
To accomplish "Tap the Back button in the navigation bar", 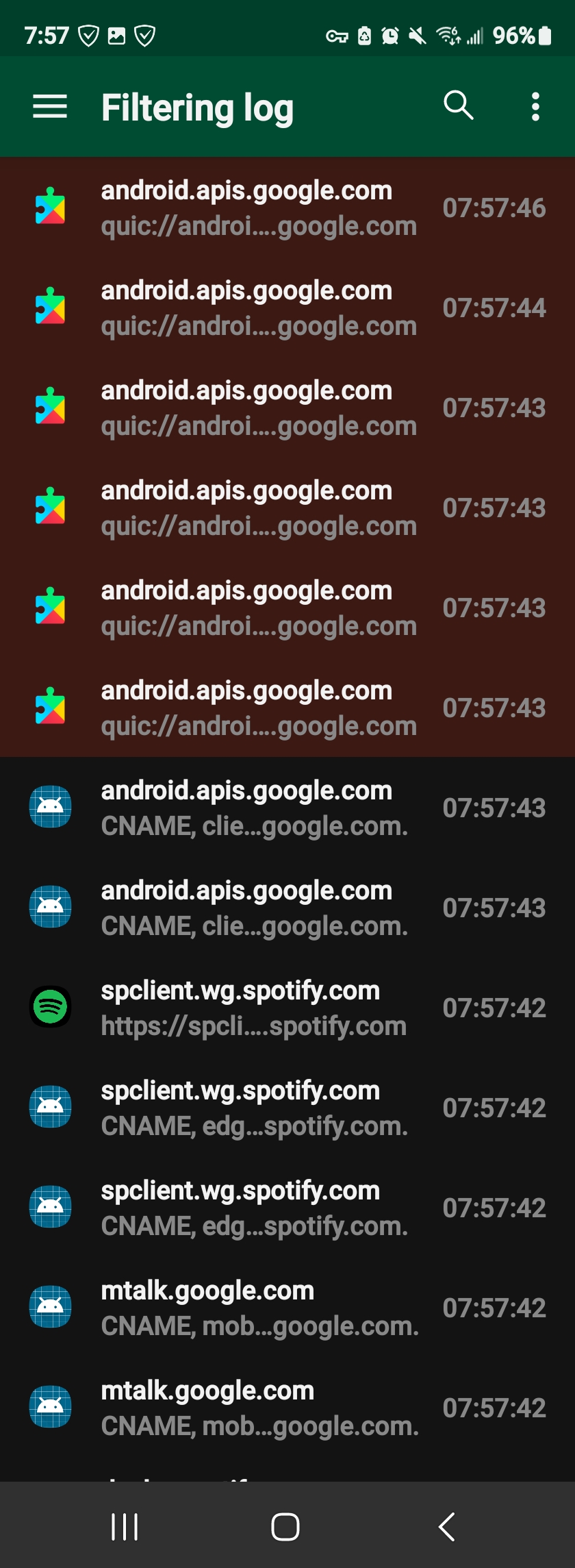I will (446, 1526).
